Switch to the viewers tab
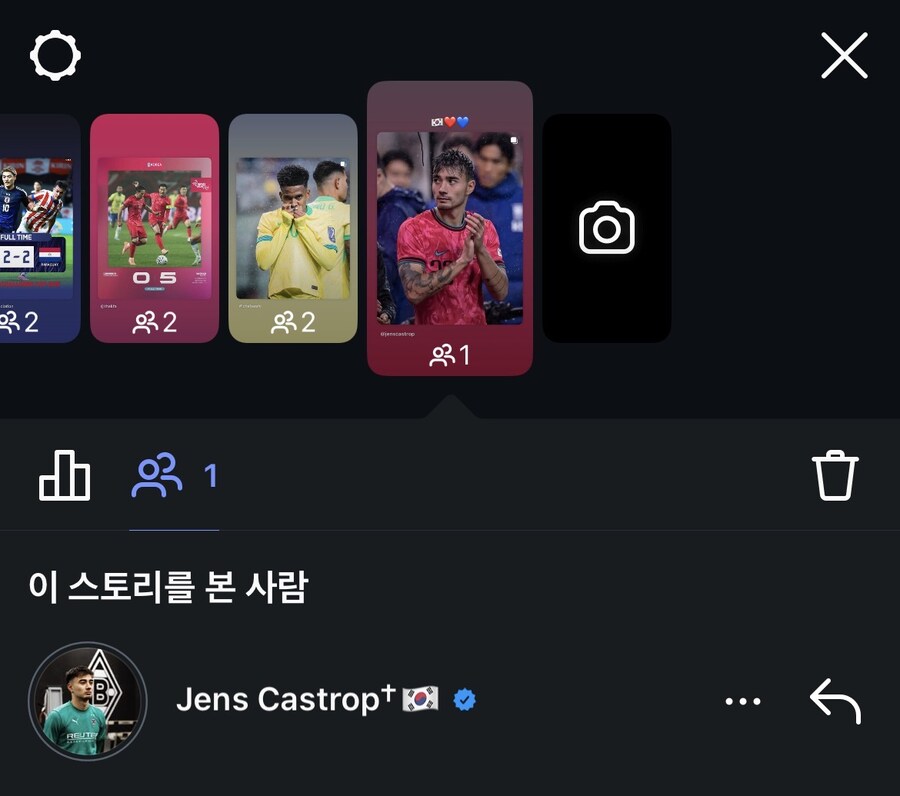 (x=172, y=476)
